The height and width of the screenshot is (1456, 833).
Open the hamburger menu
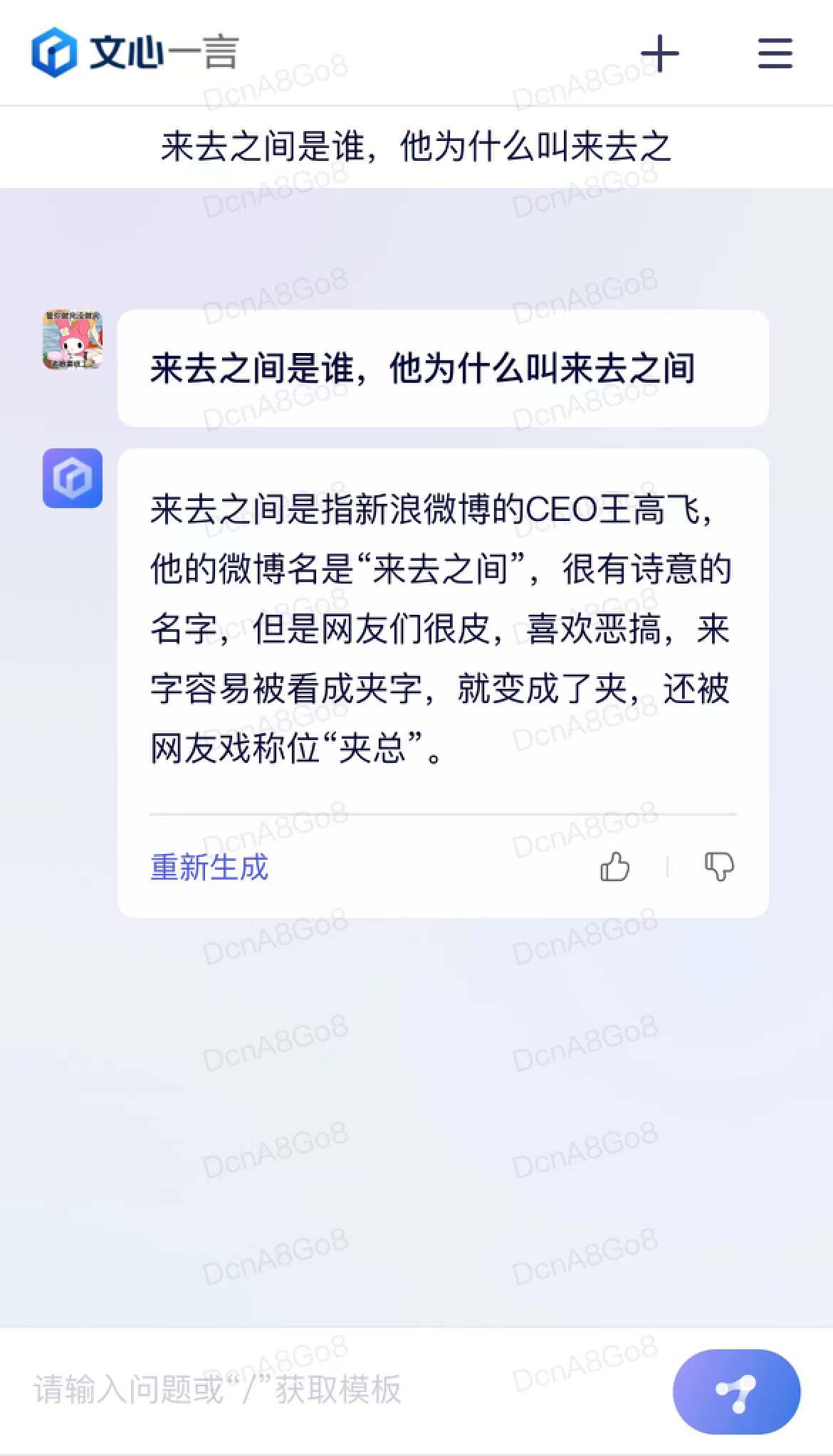coord(775,53)
